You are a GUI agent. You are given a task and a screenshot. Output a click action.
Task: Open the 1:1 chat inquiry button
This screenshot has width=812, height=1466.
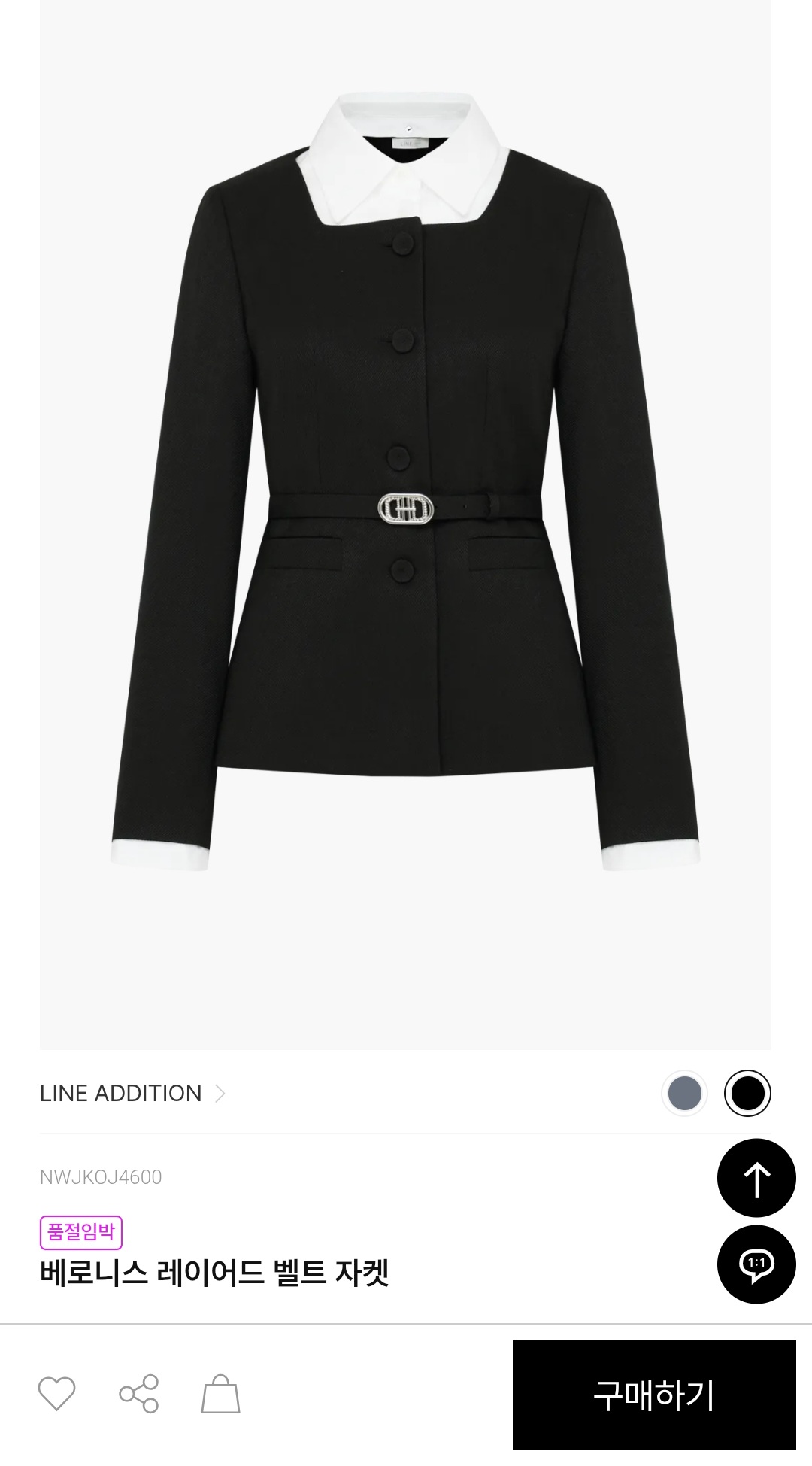tap(756, 1264)
